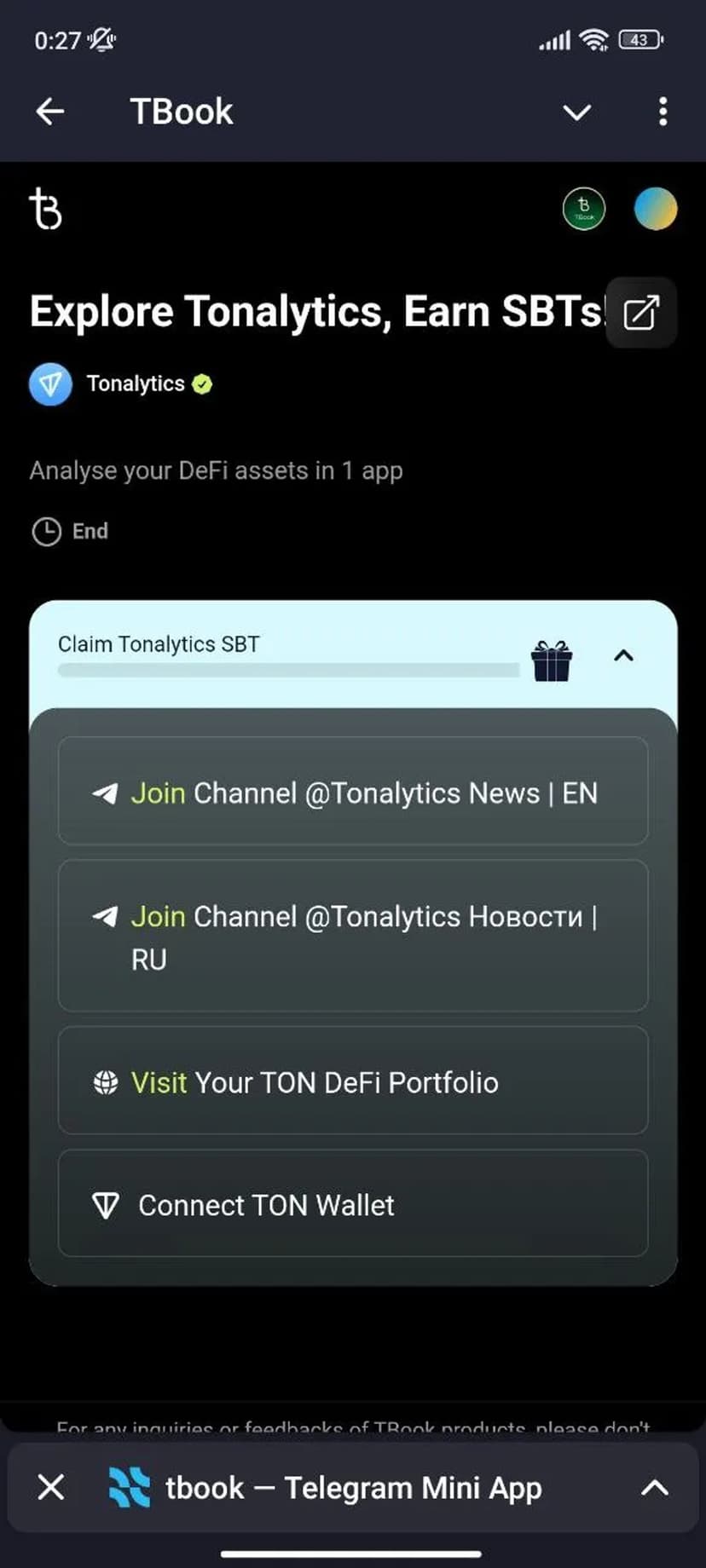Image resolution: width=706 pixels, height=1568 pixels.
Task: Open the three-dot overflow menu
Action: 663,112
